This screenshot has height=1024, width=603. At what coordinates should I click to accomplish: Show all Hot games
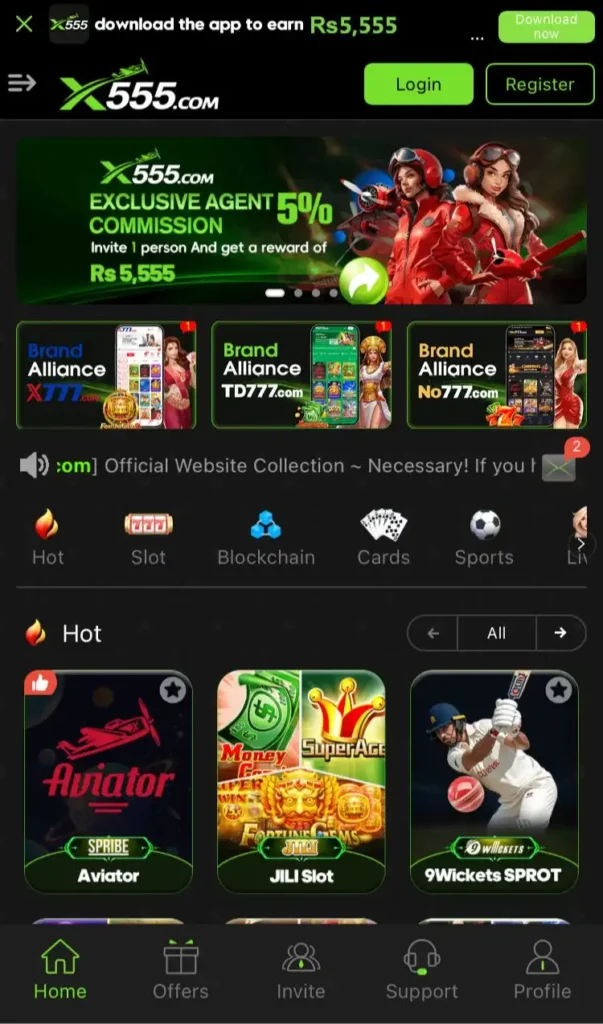pyautogui.click(x=496, y=633)
